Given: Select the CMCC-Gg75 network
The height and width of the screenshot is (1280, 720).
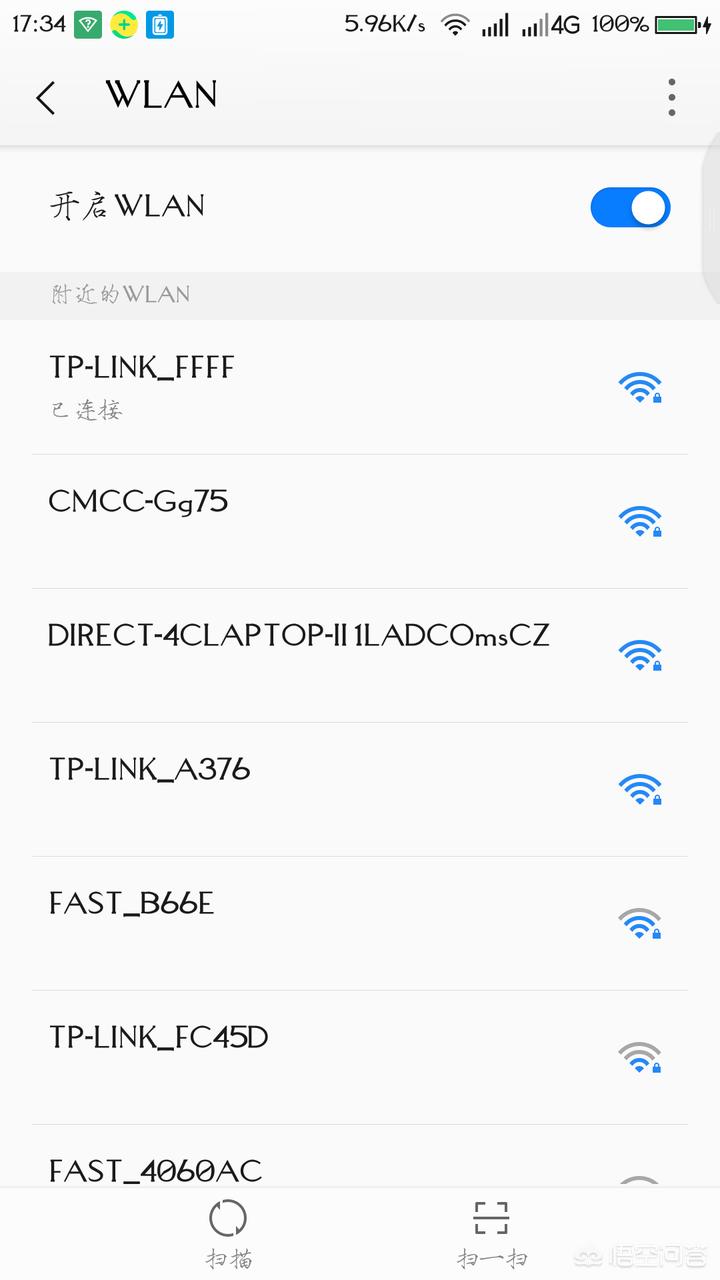Looking at the screenshot, I should (x=360, y=521).
